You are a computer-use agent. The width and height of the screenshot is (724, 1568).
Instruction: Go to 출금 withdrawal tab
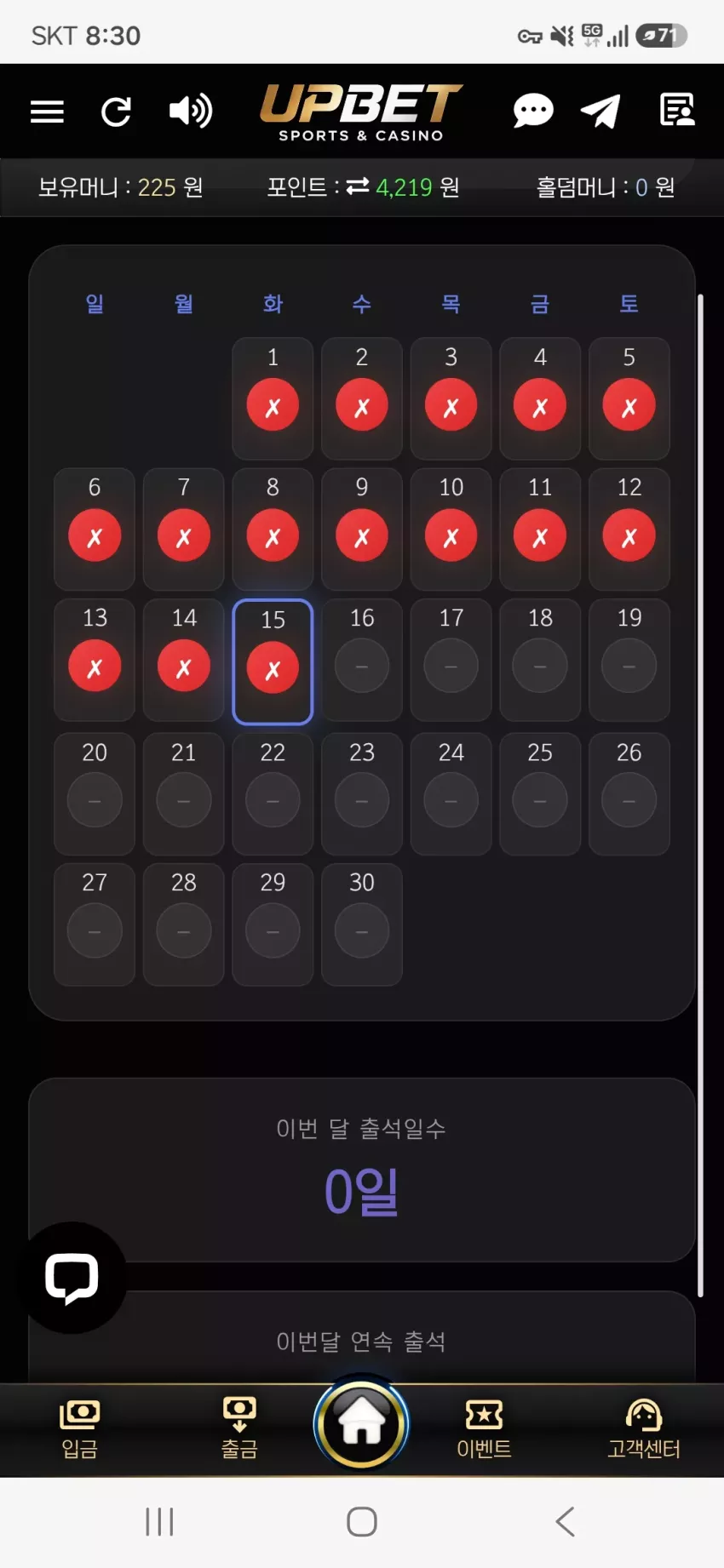click(x=239, y=1429)
